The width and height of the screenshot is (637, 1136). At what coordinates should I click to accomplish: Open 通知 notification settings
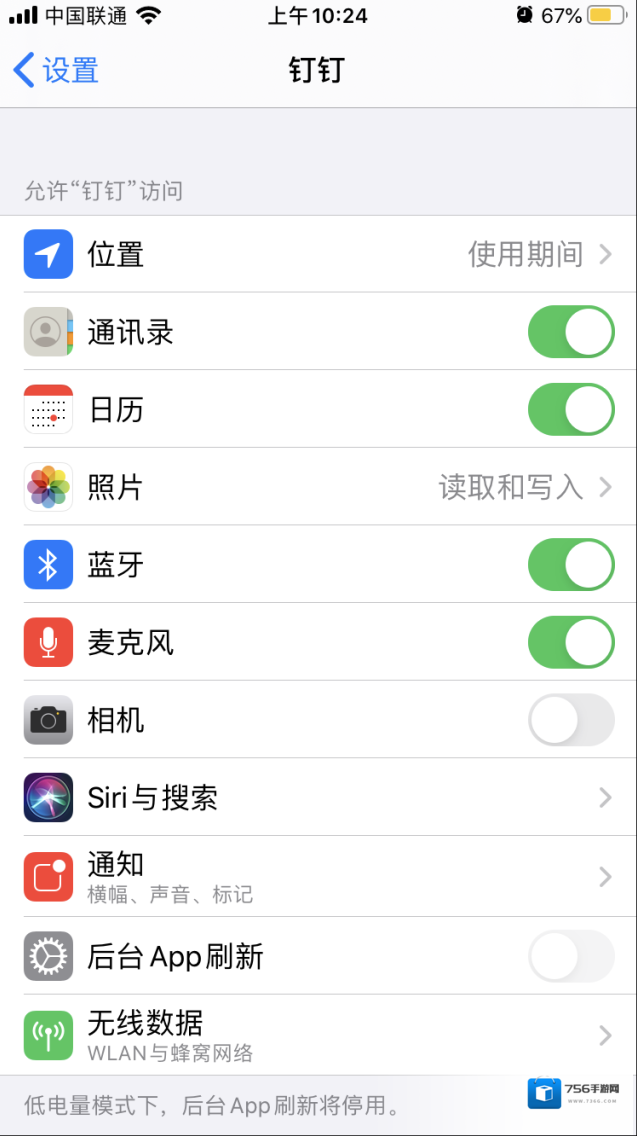point(318,877)
